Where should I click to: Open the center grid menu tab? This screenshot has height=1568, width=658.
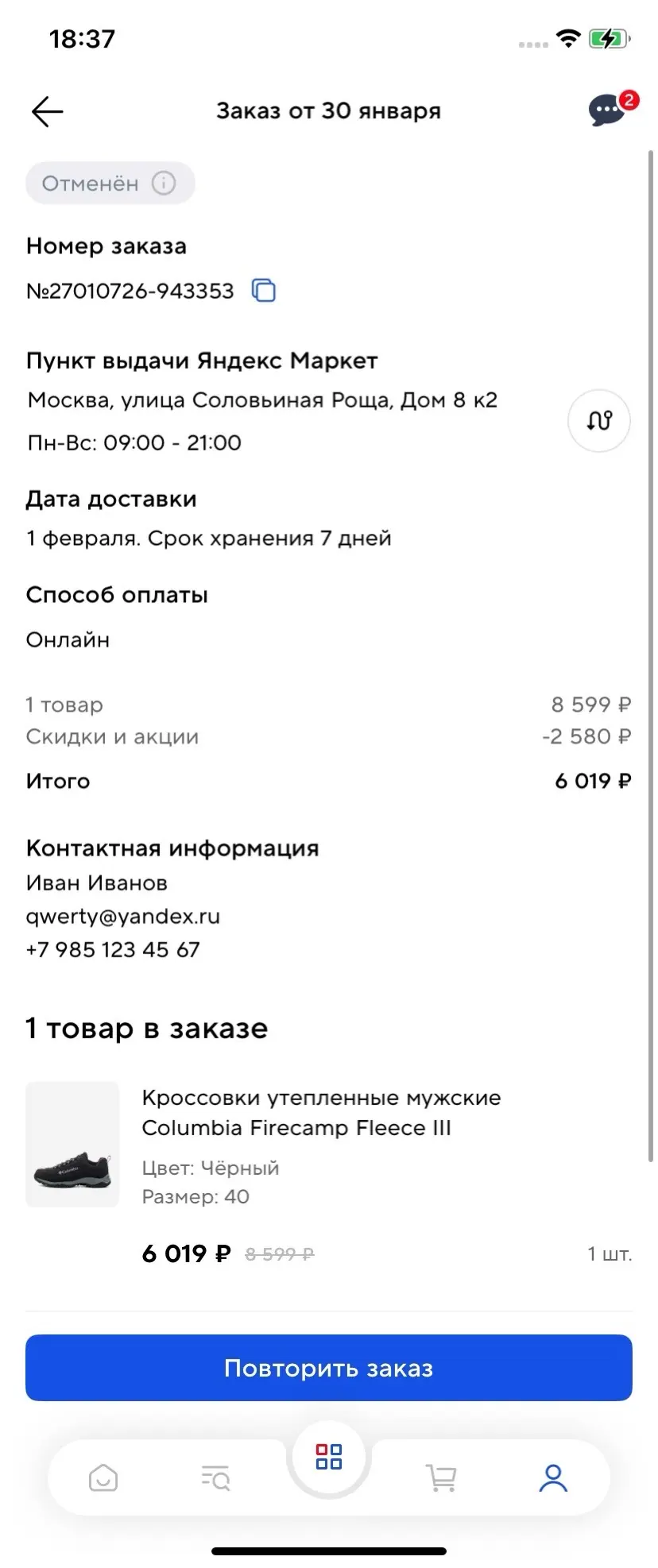[329, 1457]
